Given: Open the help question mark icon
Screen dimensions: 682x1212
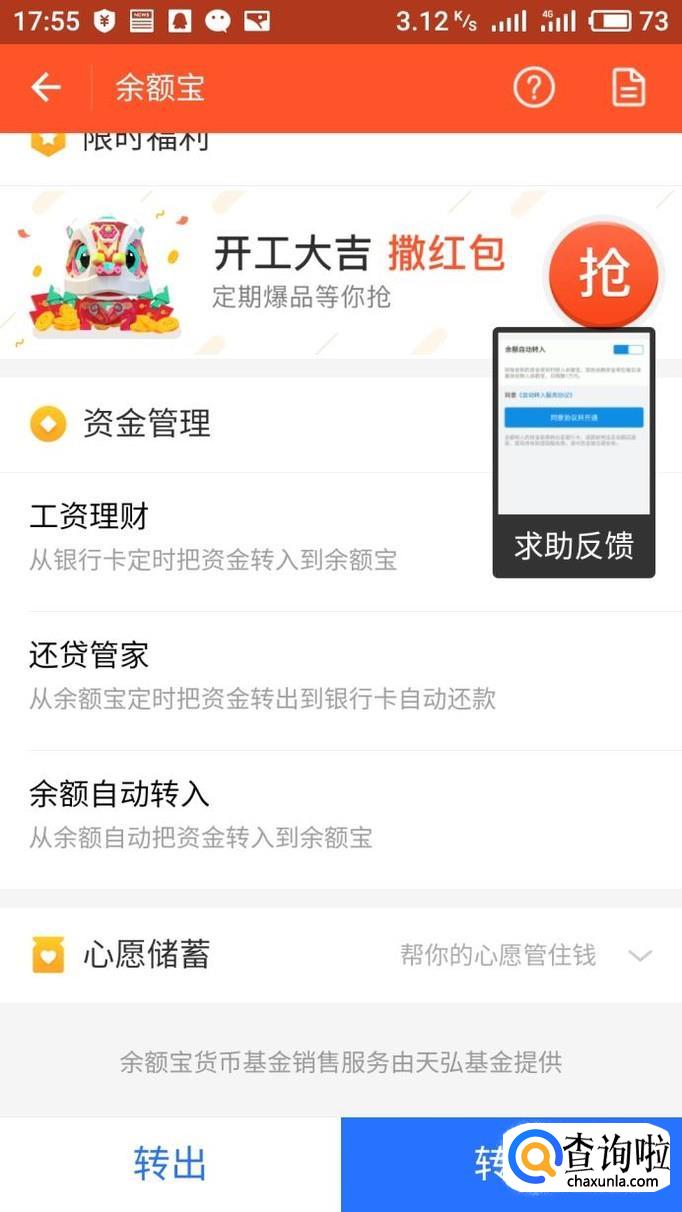Looking at the screenshot, I should pos(534,88).
